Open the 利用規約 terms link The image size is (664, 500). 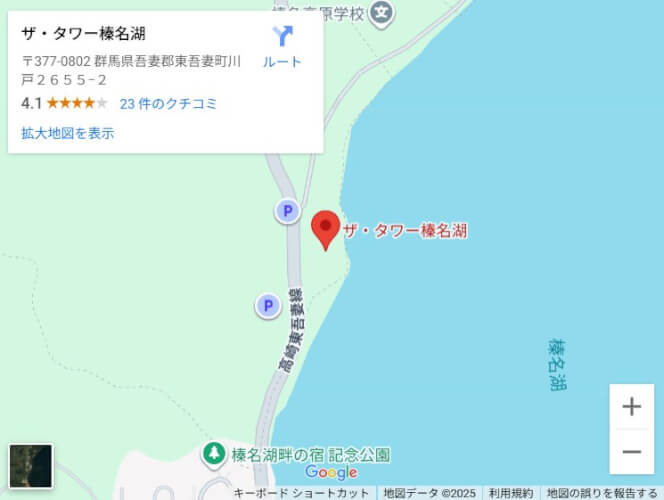pos(511,493)
